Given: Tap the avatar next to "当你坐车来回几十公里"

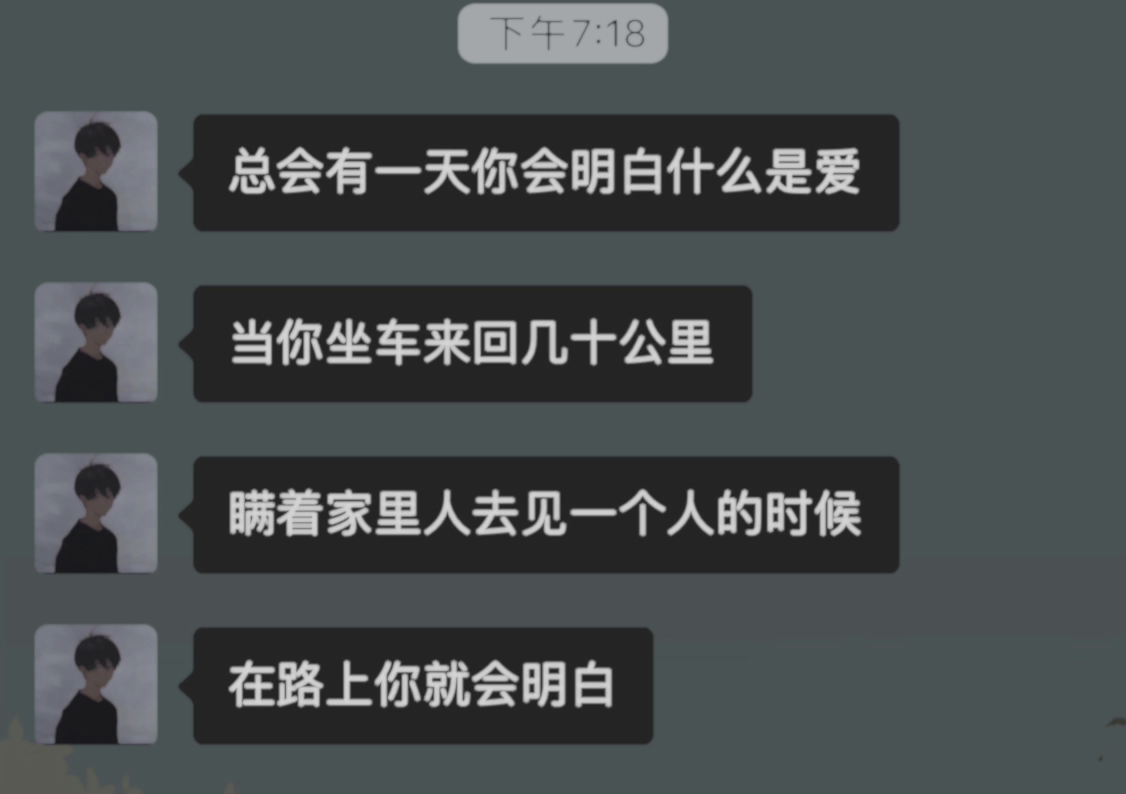Looking at the screenshot, I should click(x=96, y=343).
